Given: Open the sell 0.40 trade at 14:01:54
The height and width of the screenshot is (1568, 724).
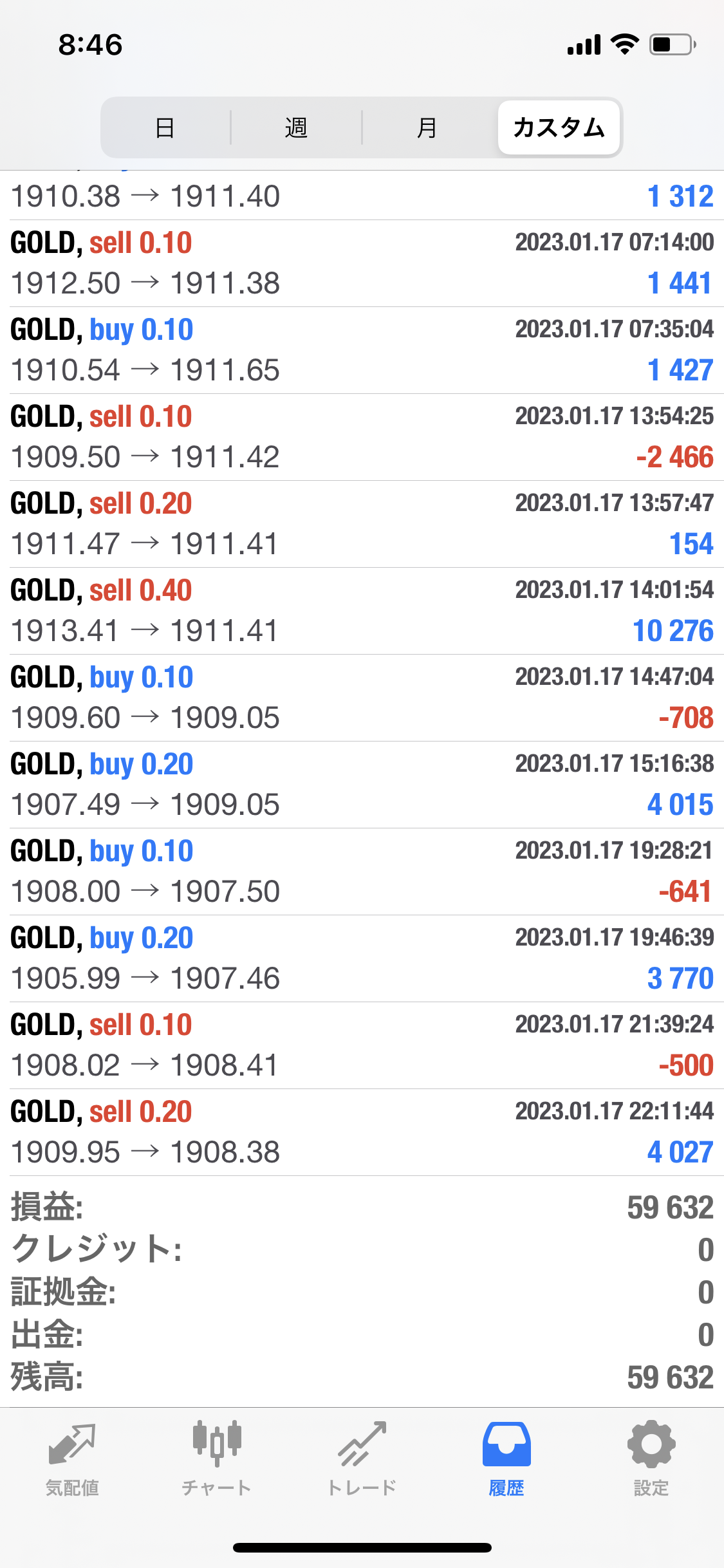Looking at the screenshot, I should 362,611.
